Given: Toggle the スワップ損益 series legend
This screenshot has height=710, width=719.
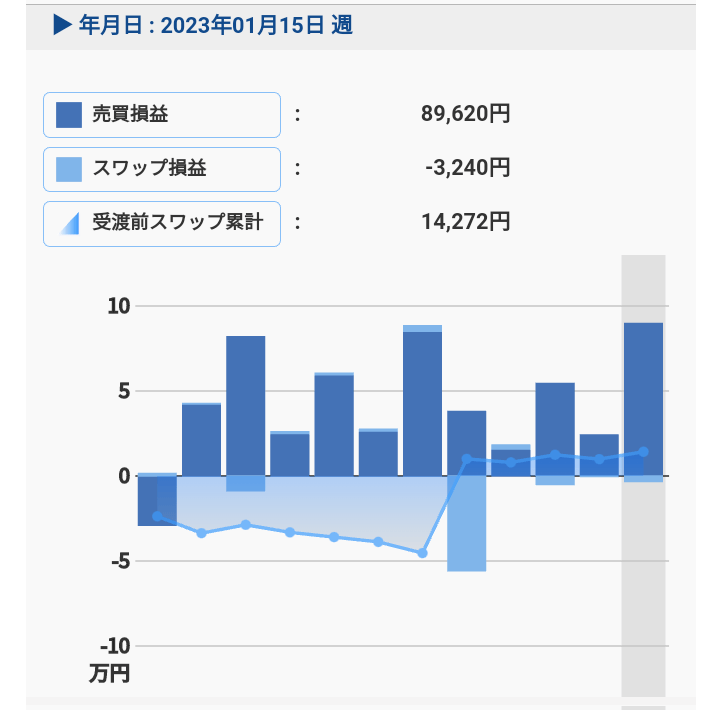Looking at the screenshot, I should [161, 169].
